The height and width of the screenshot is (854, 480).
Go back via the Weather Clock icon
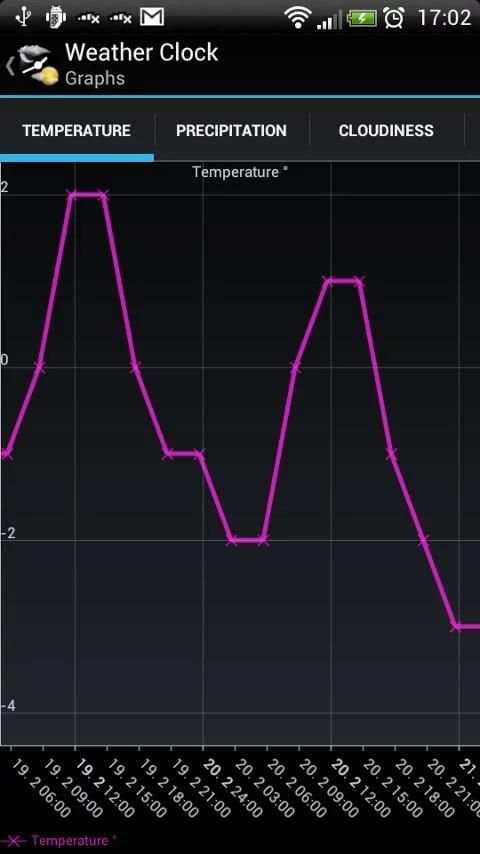33,65
